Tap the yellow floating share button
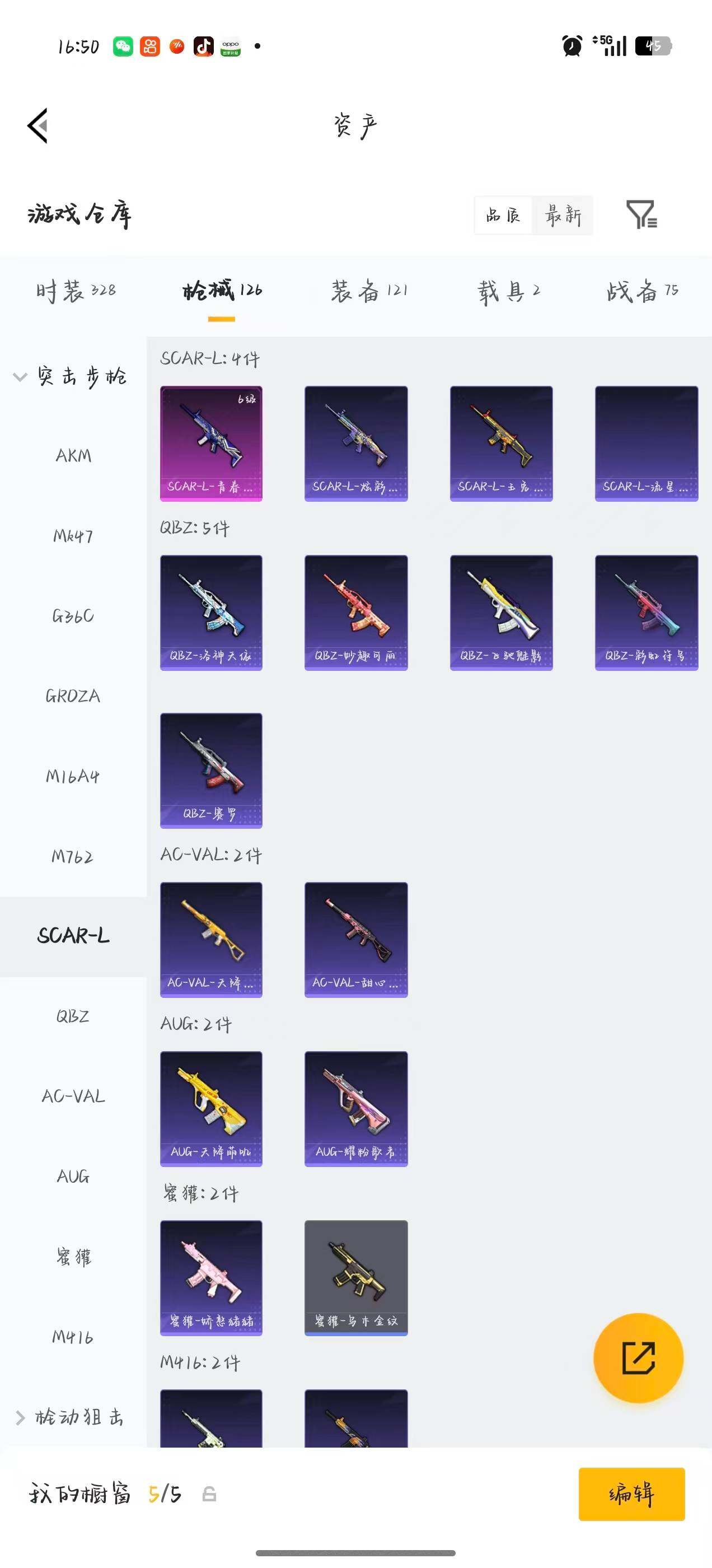The image size is (712, 1568). point(638,1358)
